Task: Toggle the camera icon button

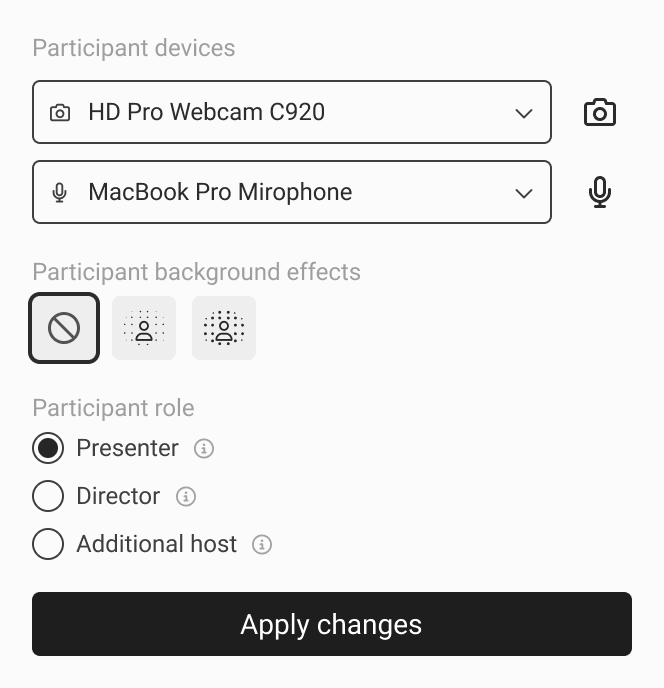Action: pos(600,112)
